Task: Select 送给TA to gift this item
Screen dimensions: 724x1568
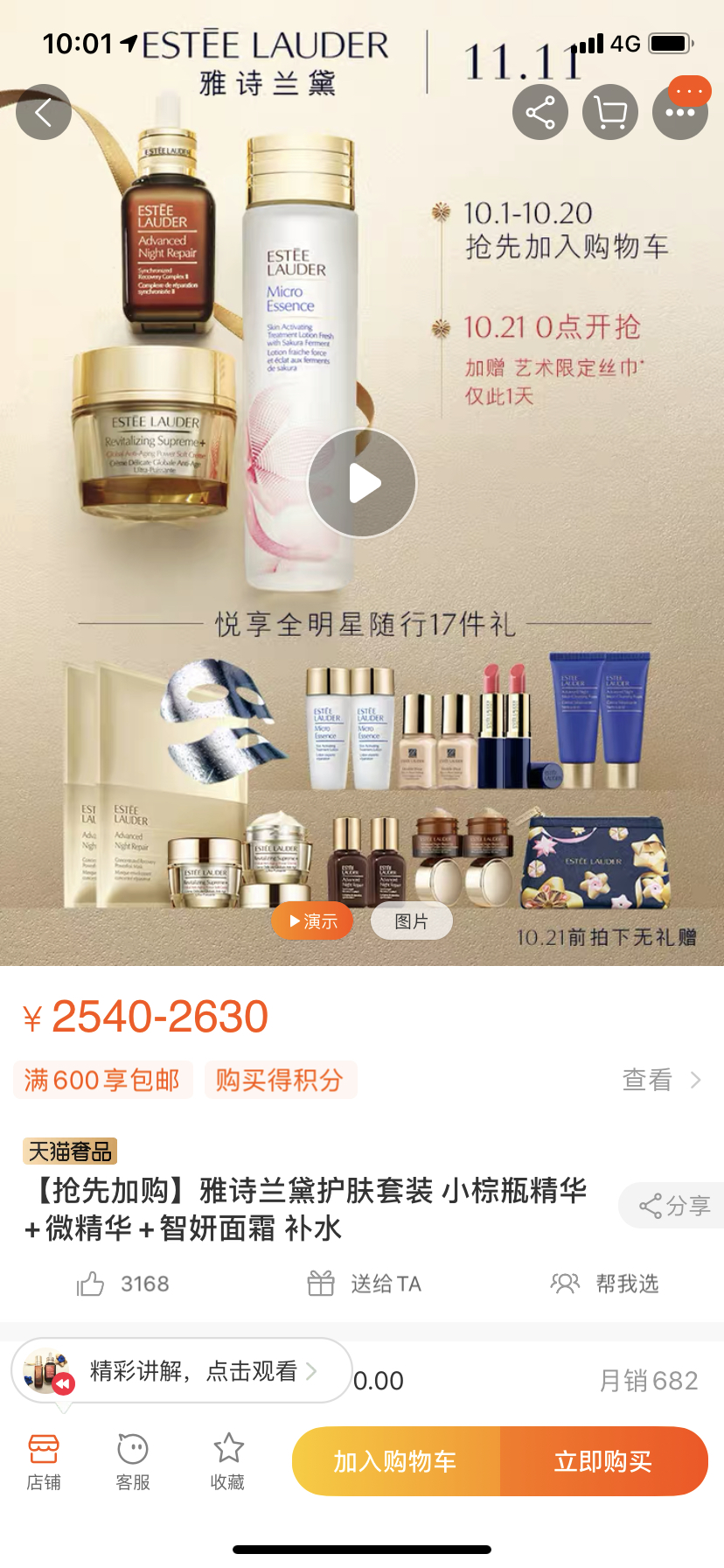Action: (x=365, y=1284)
